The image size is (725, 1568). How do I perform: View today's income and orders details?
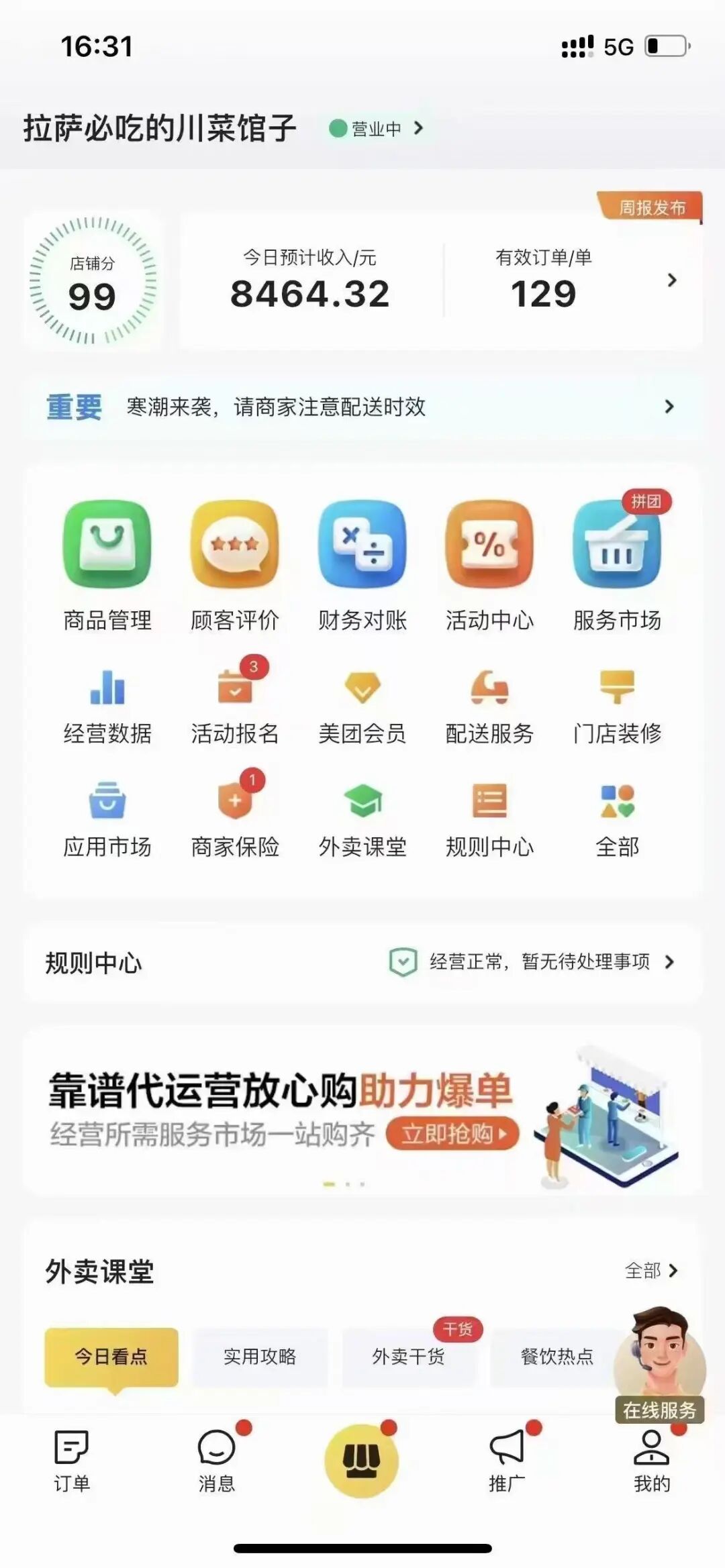pyautogui.click(x=671, y=280)
